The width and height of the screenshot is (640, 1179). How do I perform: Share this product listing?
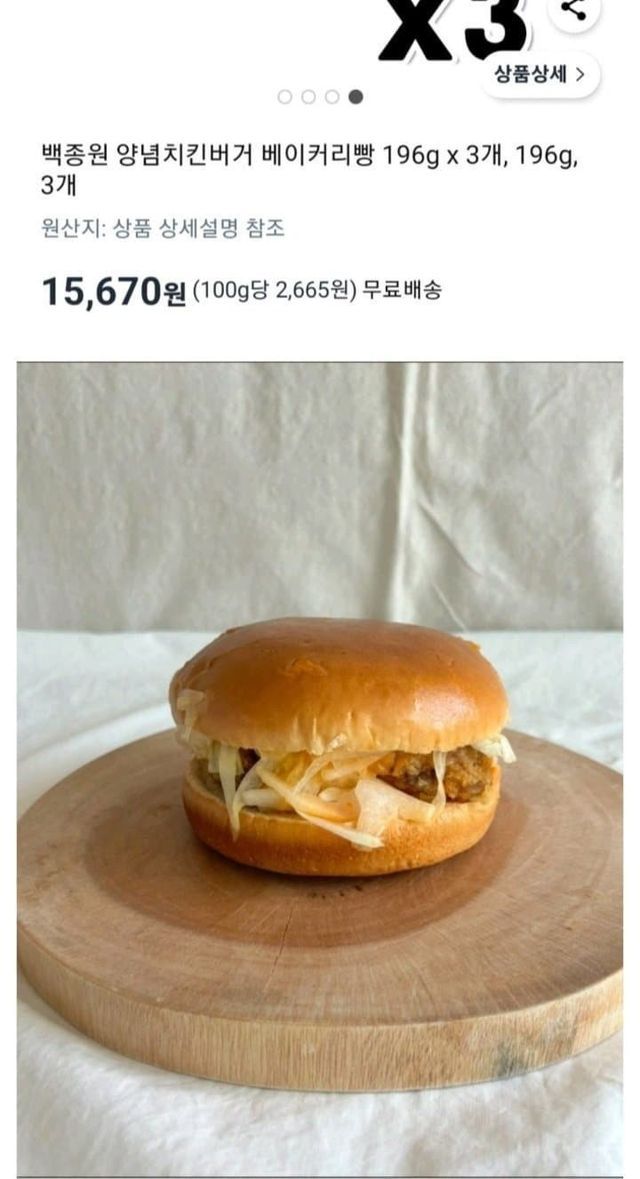click(574, 10)
